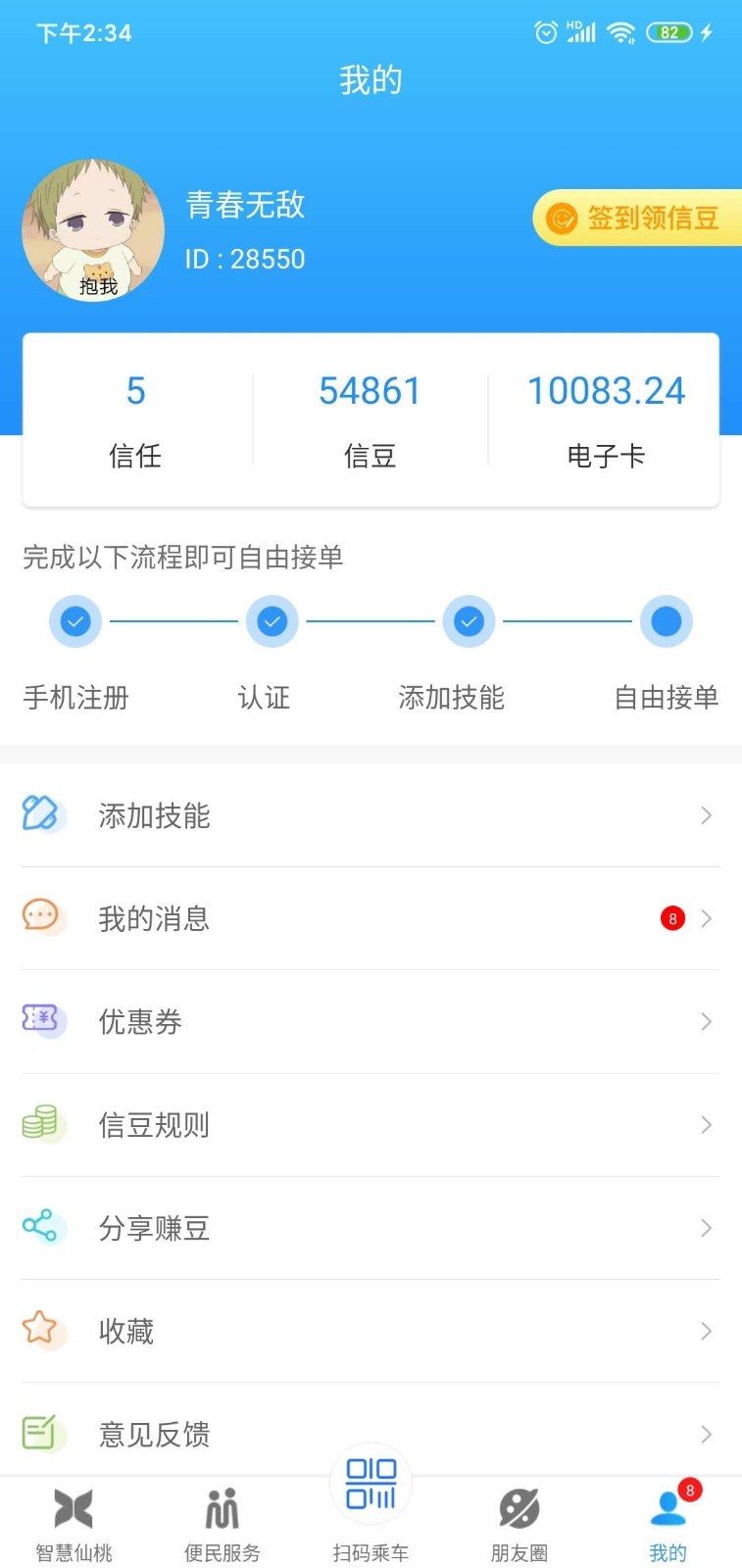Open the 我的消息 message bubble icon

coord(43,917)
